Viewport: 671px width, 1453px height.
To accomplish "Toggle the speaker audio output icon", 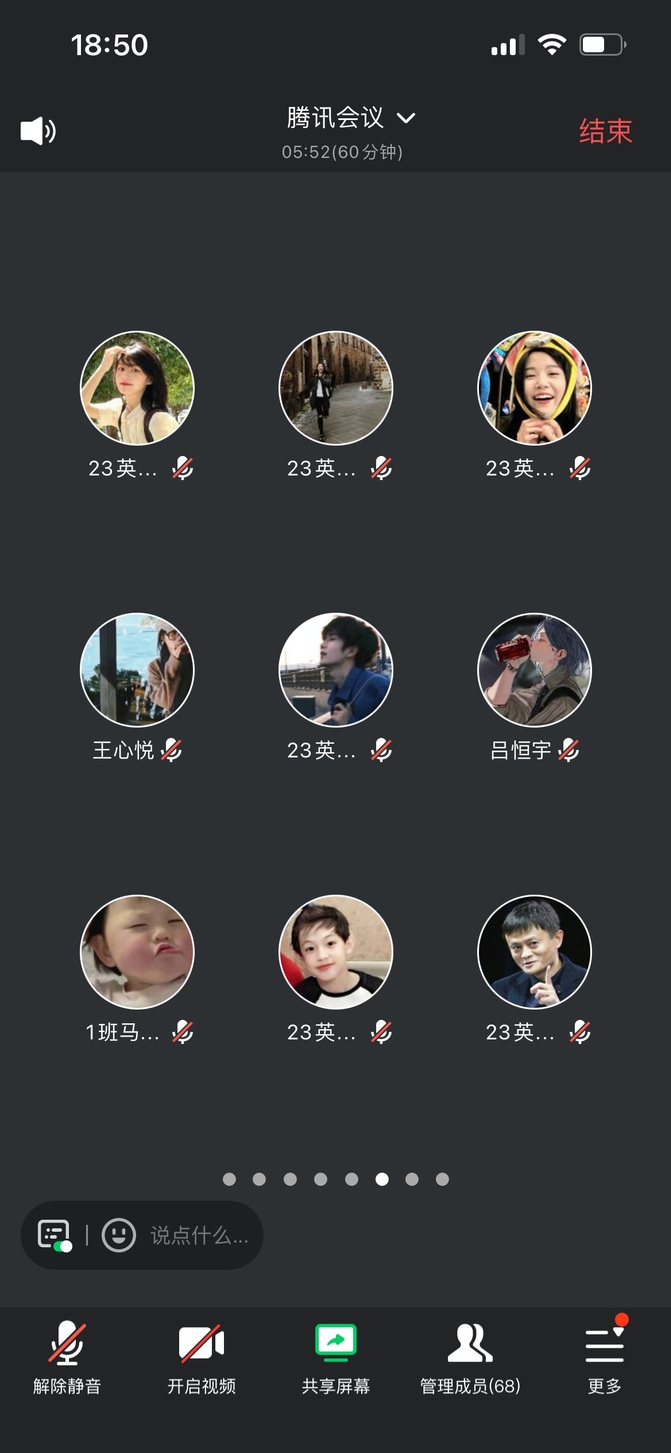I will 37,131.
